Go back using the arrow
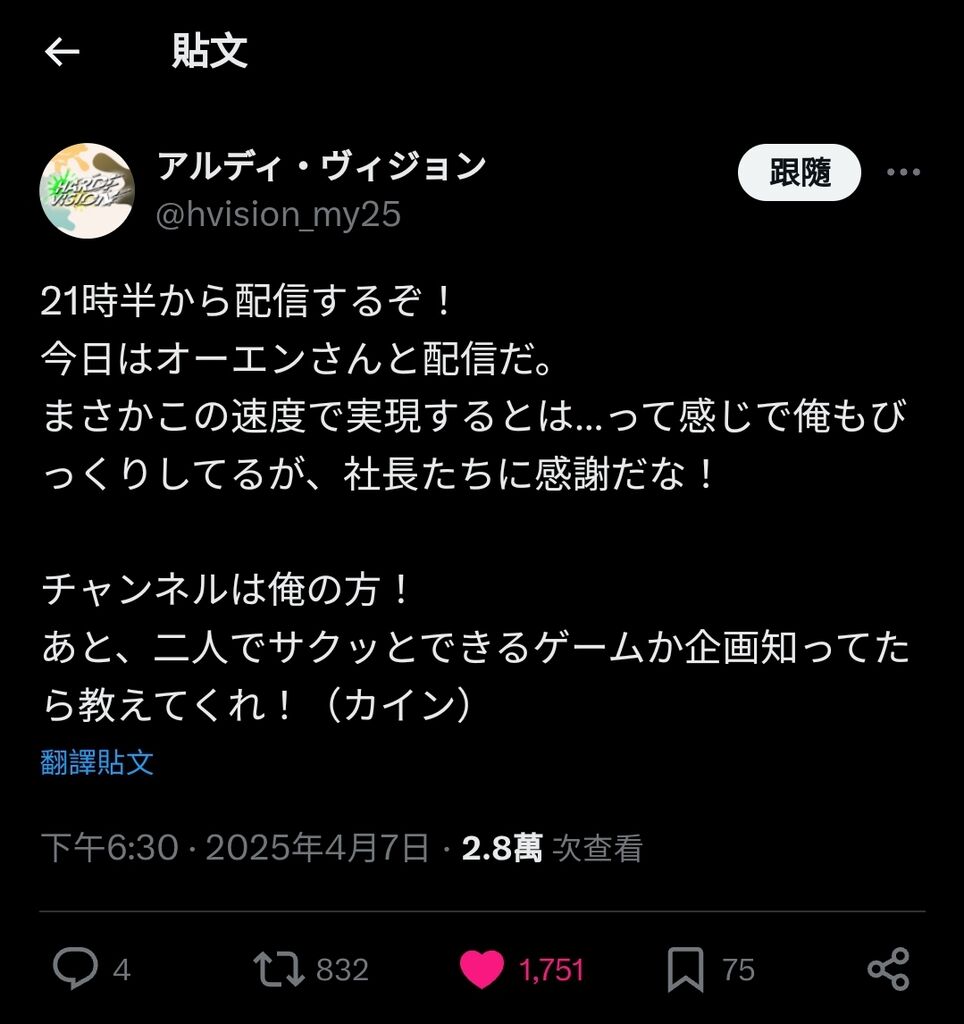The width and height of the screenshot is (964, 1024). pos(62,52)
